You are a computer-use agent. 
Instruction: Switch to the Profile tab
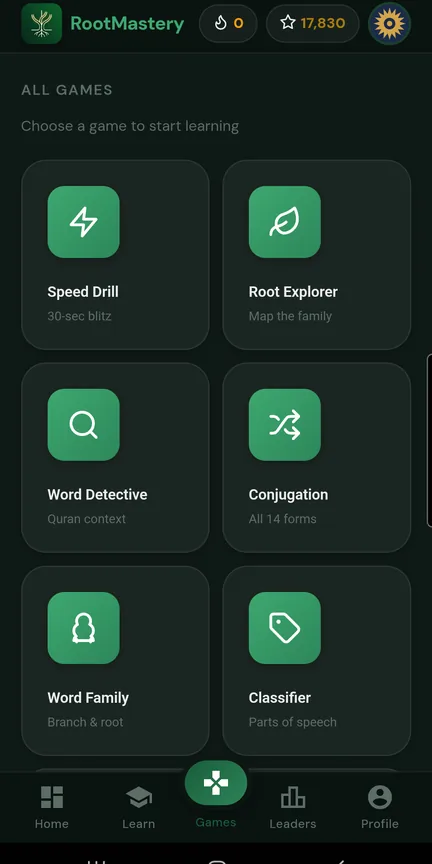point(380,807)
